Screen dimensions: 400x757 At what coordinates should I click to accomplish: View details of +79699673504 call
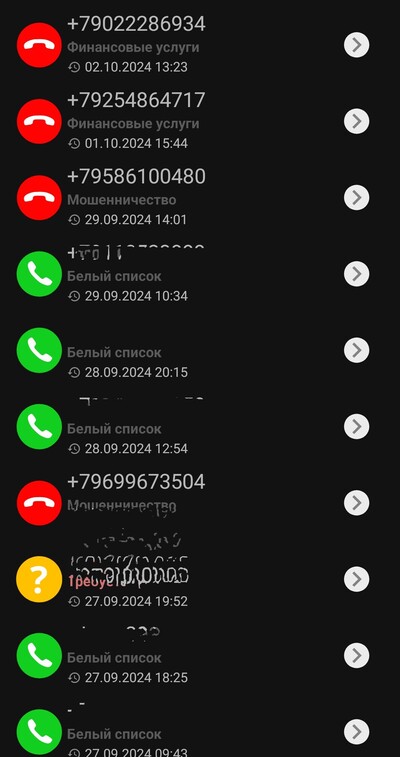(x=357, y=503)
